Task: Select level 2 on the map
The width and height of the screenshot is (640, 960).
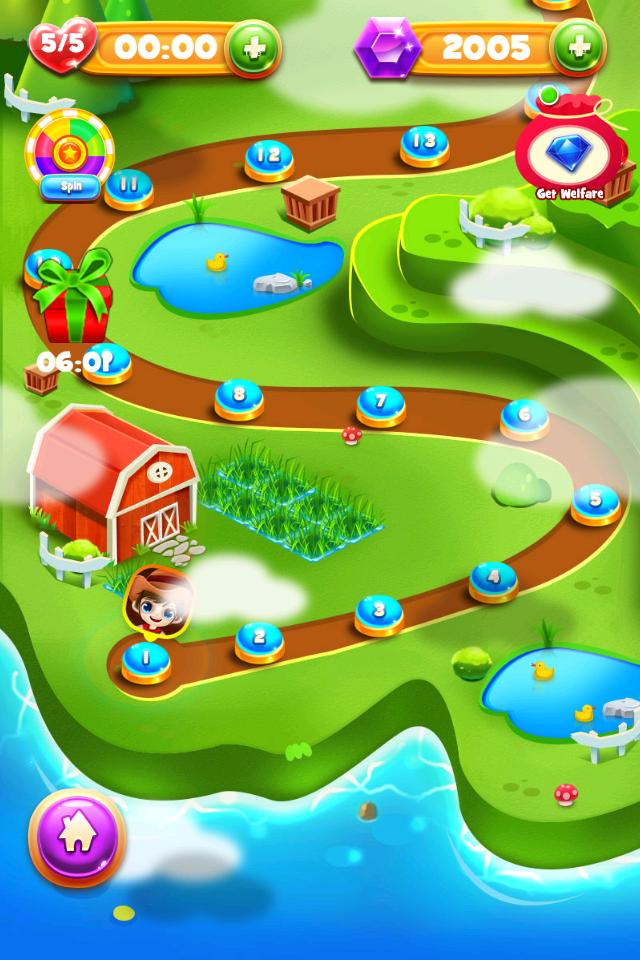Action: (x=259, y=639)
